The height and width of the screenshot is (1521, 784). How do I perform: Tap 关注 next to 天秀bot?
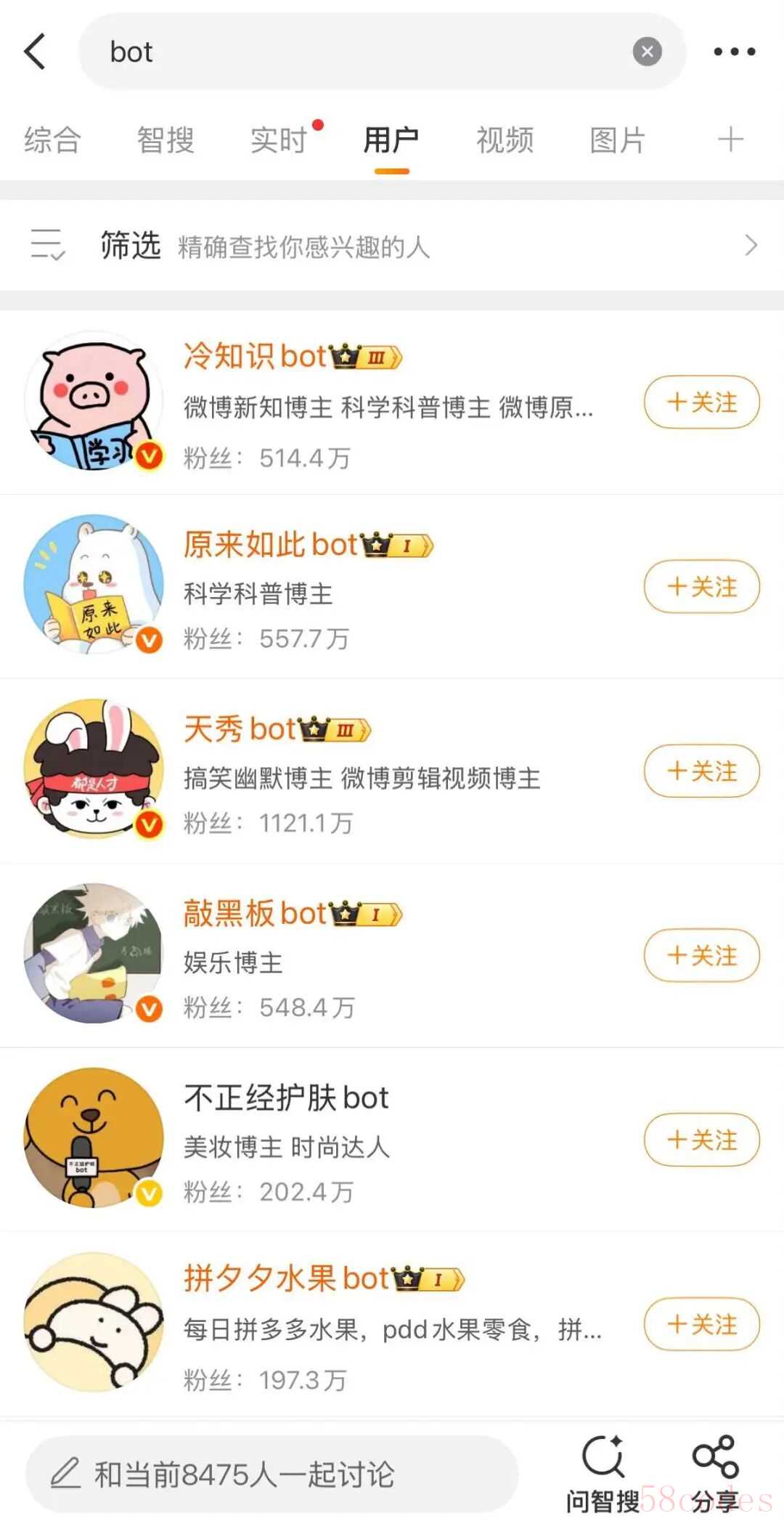(x=701, y=771)
